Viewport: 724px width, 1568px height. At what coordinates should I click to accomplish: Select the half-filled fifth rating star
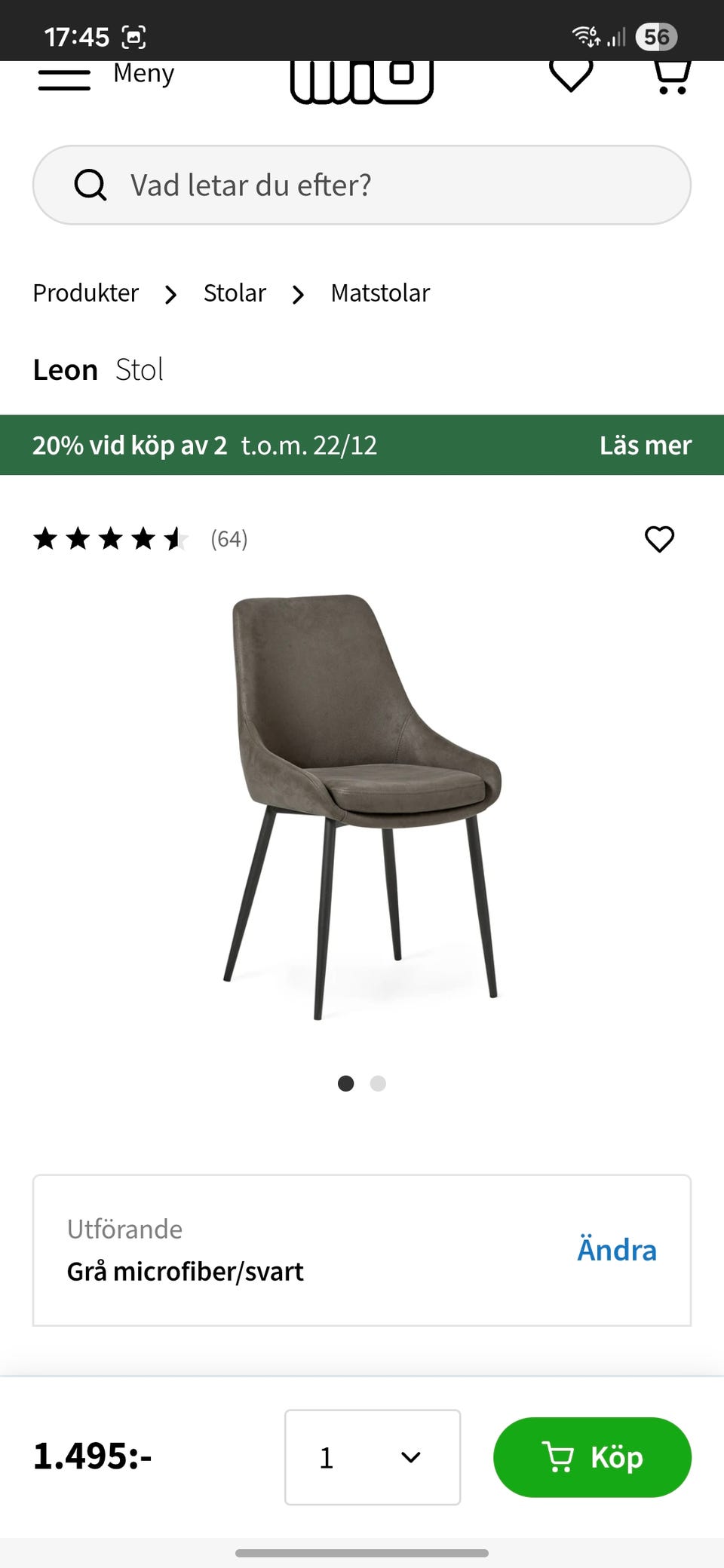pos(175,538)
